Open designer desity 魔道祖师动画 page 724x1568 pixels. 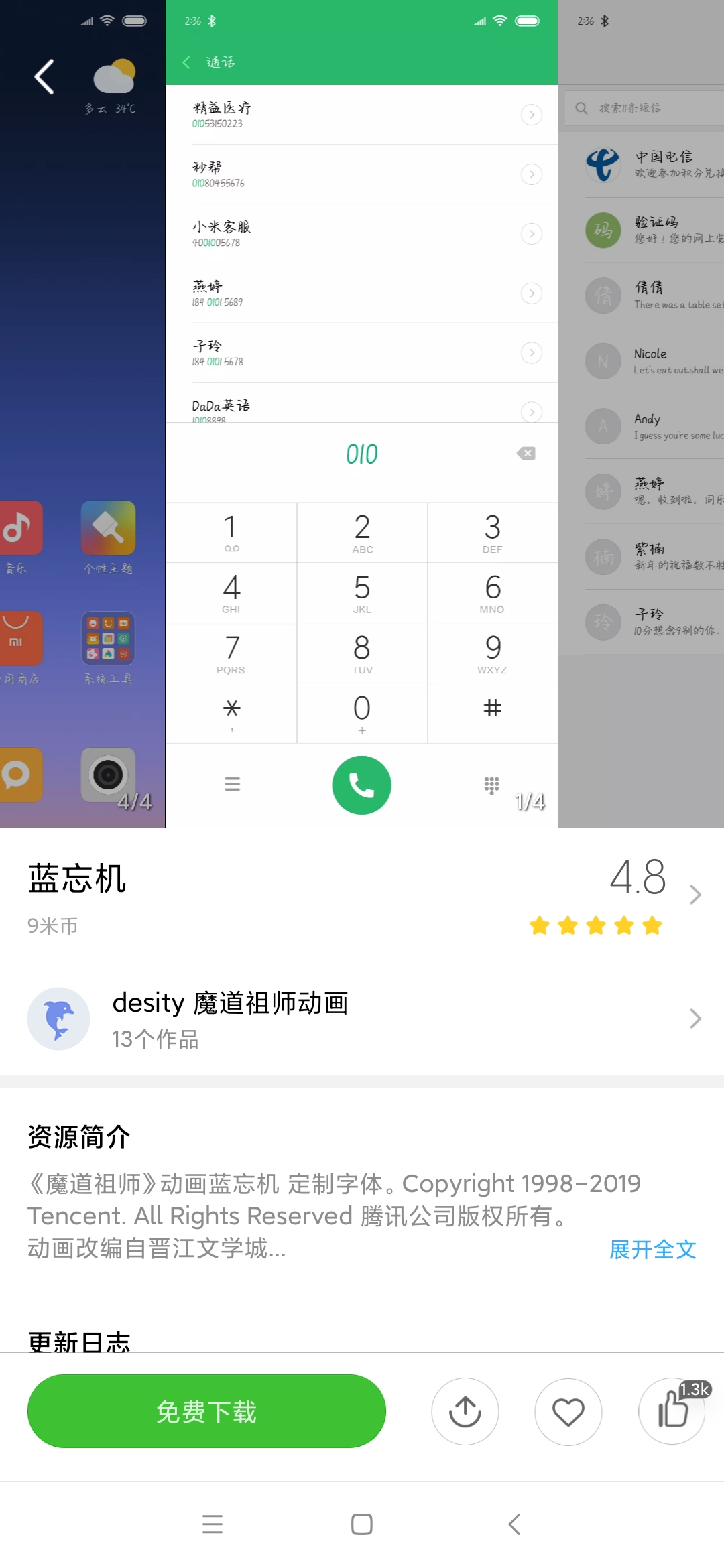[362, 1019]
